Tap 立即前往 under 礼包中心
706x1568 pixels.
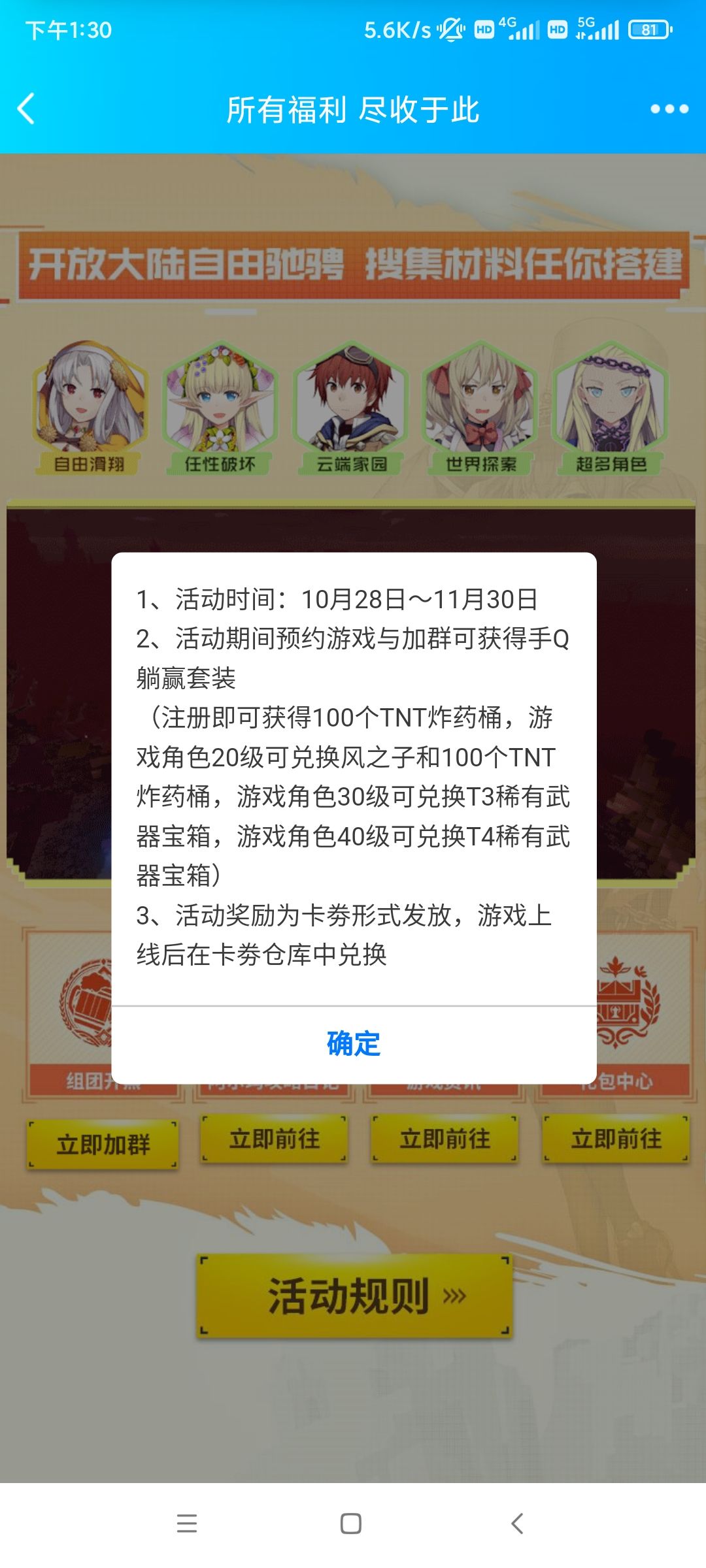613,1135
